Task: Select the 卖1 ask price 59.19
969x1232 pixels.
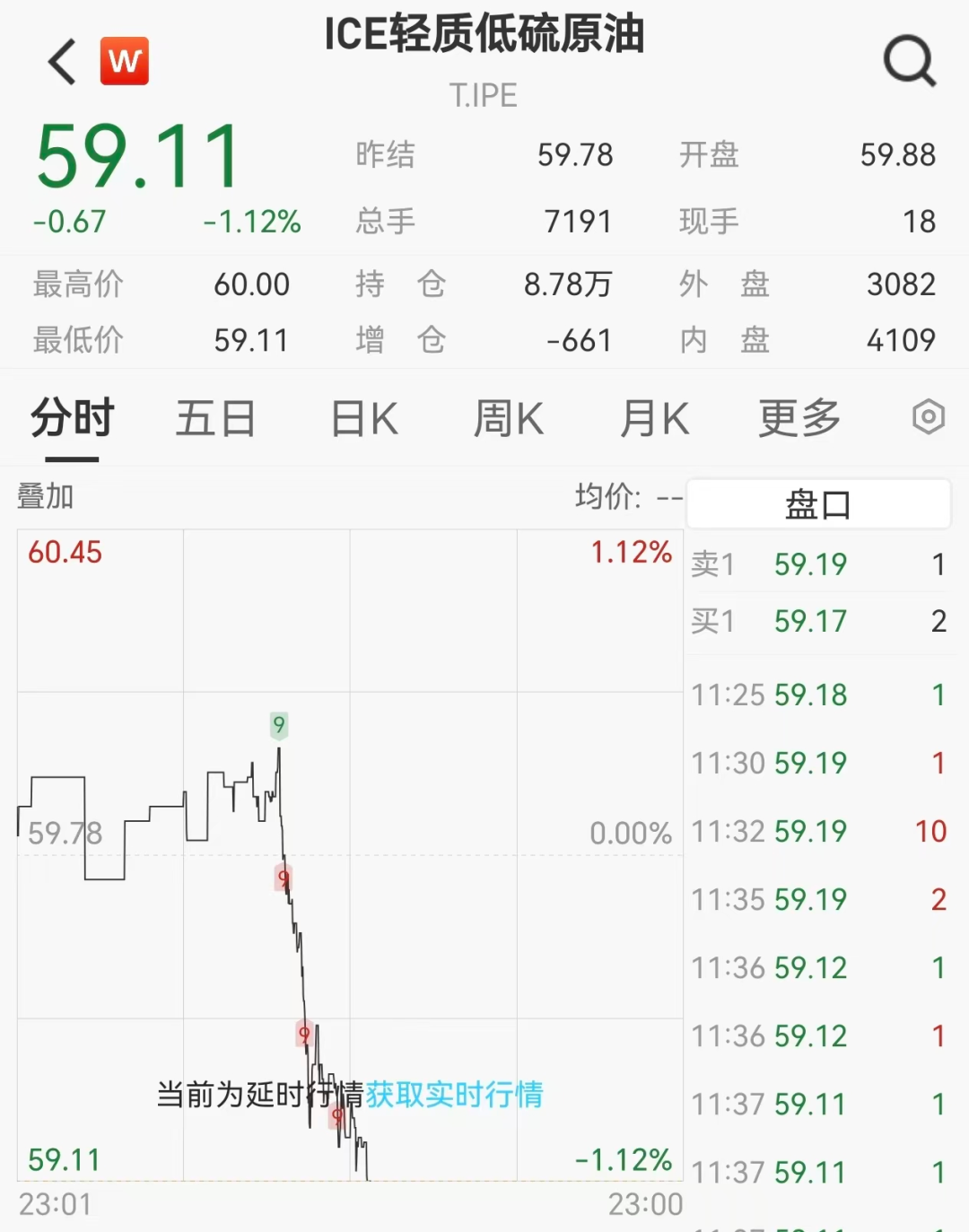Action: tap(809, 564)
